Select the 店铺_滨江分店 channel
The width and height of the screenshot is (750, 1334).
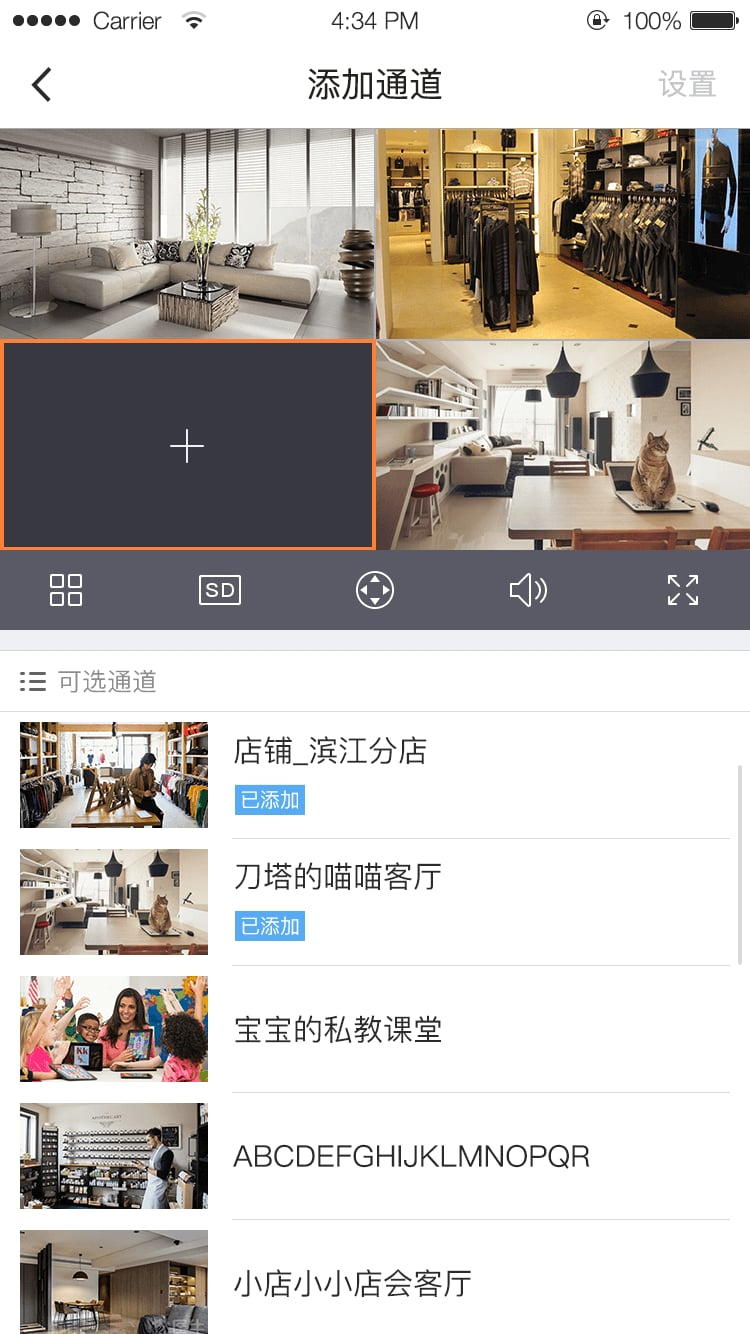(x=375, y=775)
